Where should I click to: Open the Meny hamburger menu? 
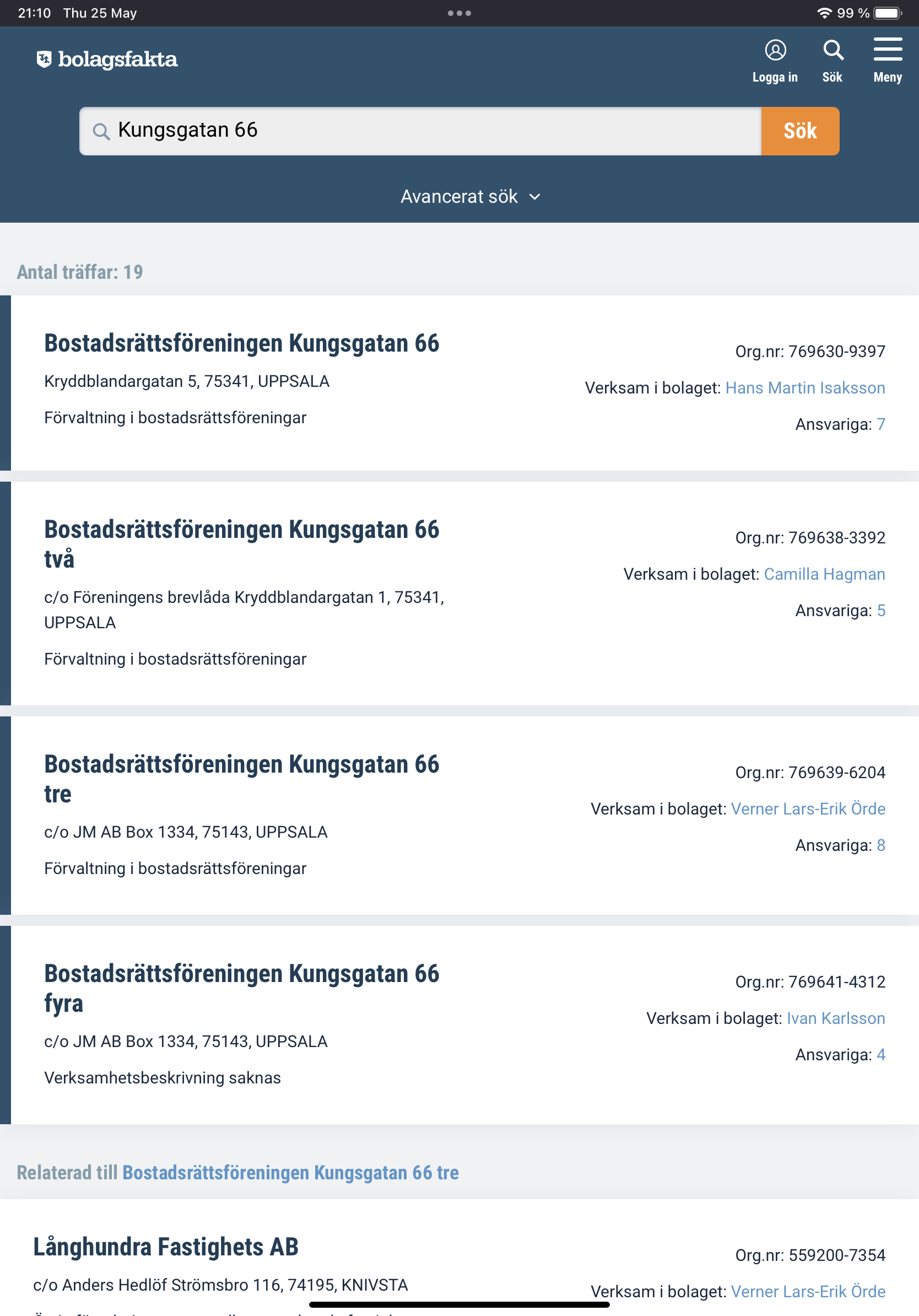tap(888, 60)
